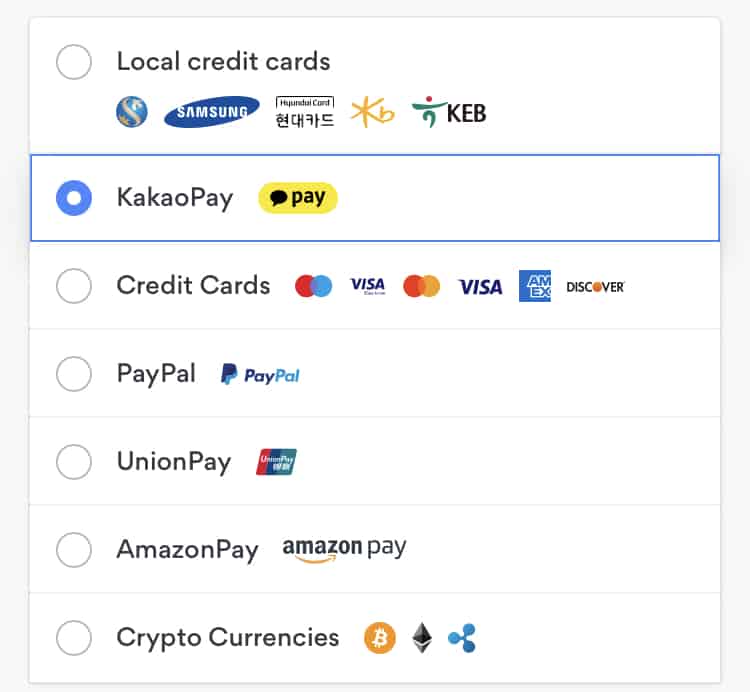
Task: Choose the KakaoPay radio button
Action: 74,198
